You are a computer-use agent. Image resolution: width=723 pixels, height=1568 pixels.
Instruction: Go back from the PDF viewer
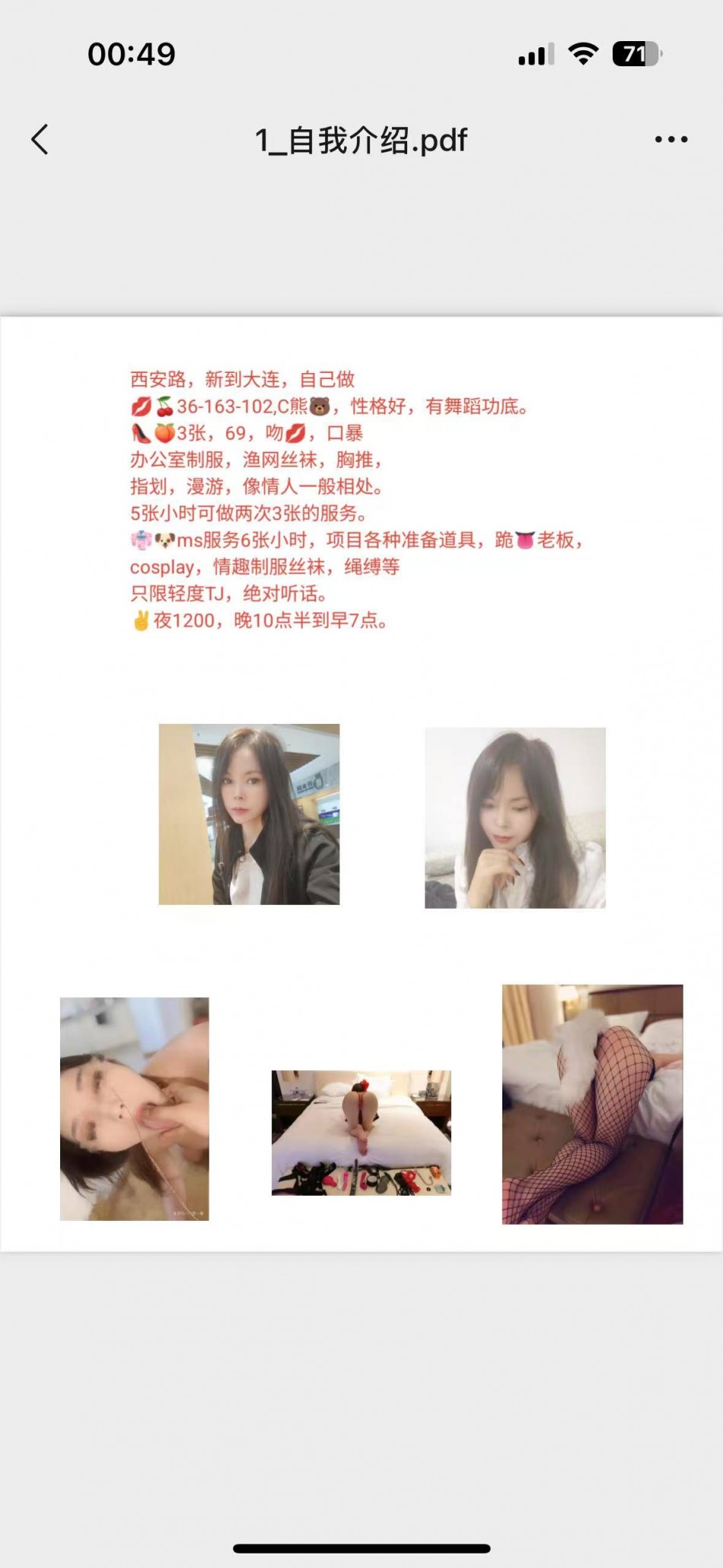tap(40, 140)
